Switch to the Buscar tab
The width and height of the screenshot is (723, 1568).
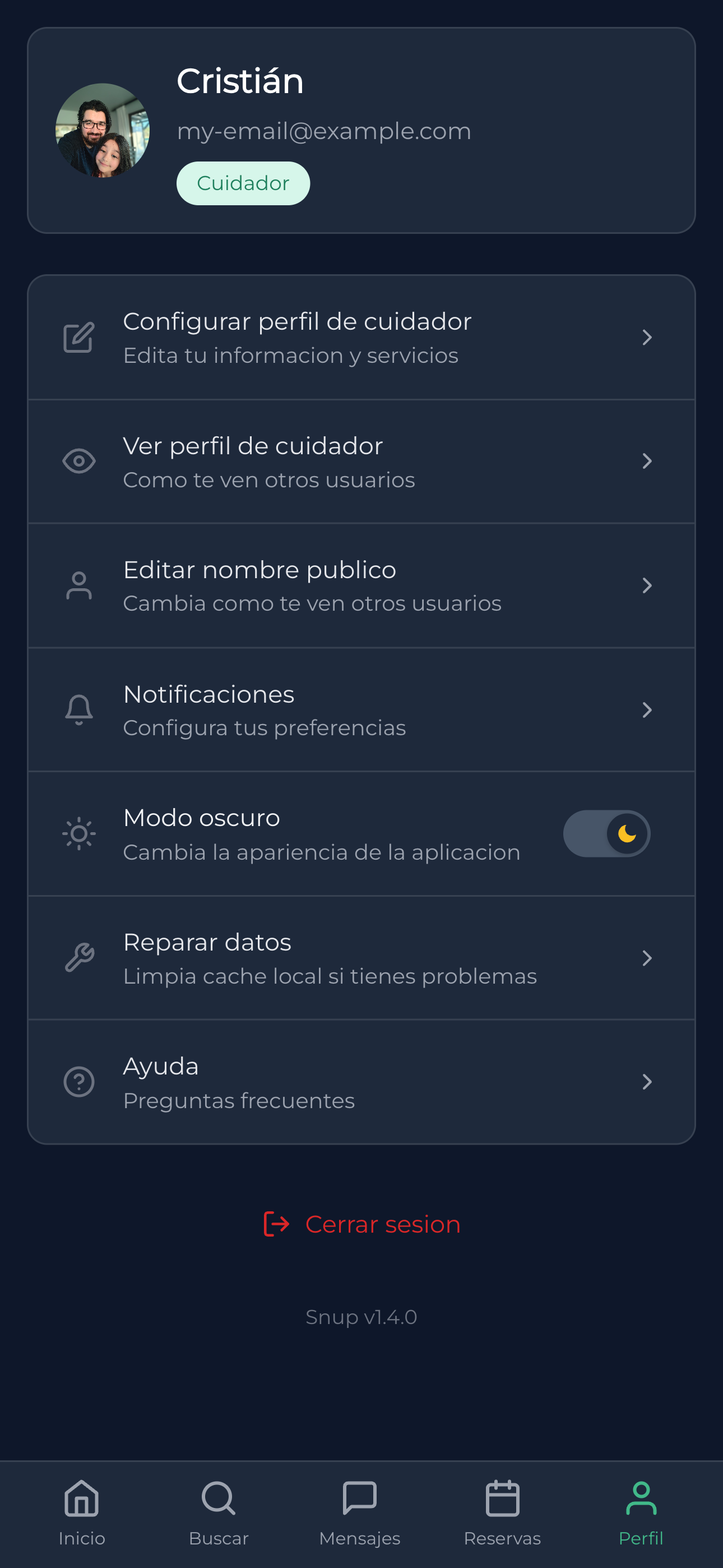[219, 1513]
